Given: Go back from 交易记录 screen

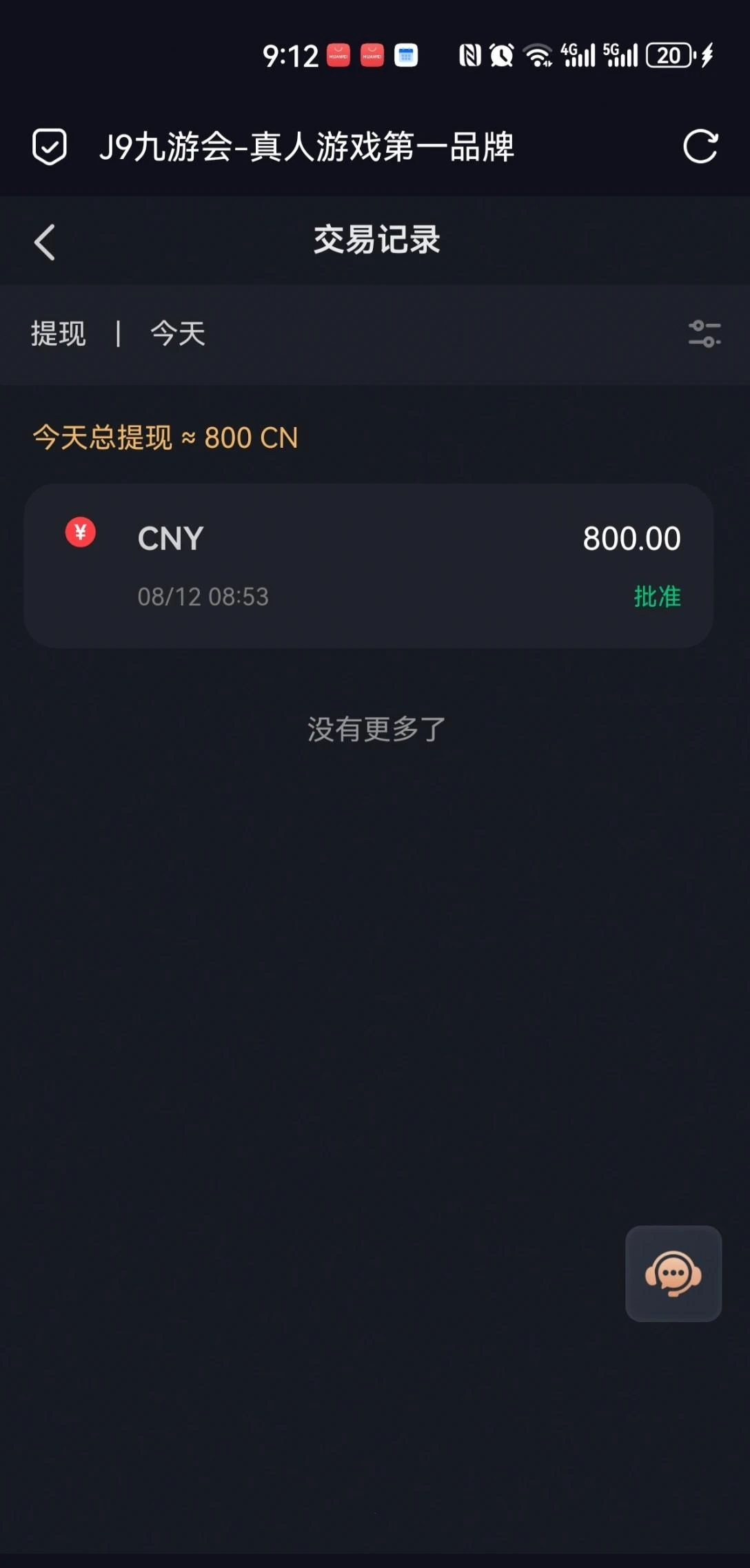Looking at the screenshot, I should coord(45,243).
